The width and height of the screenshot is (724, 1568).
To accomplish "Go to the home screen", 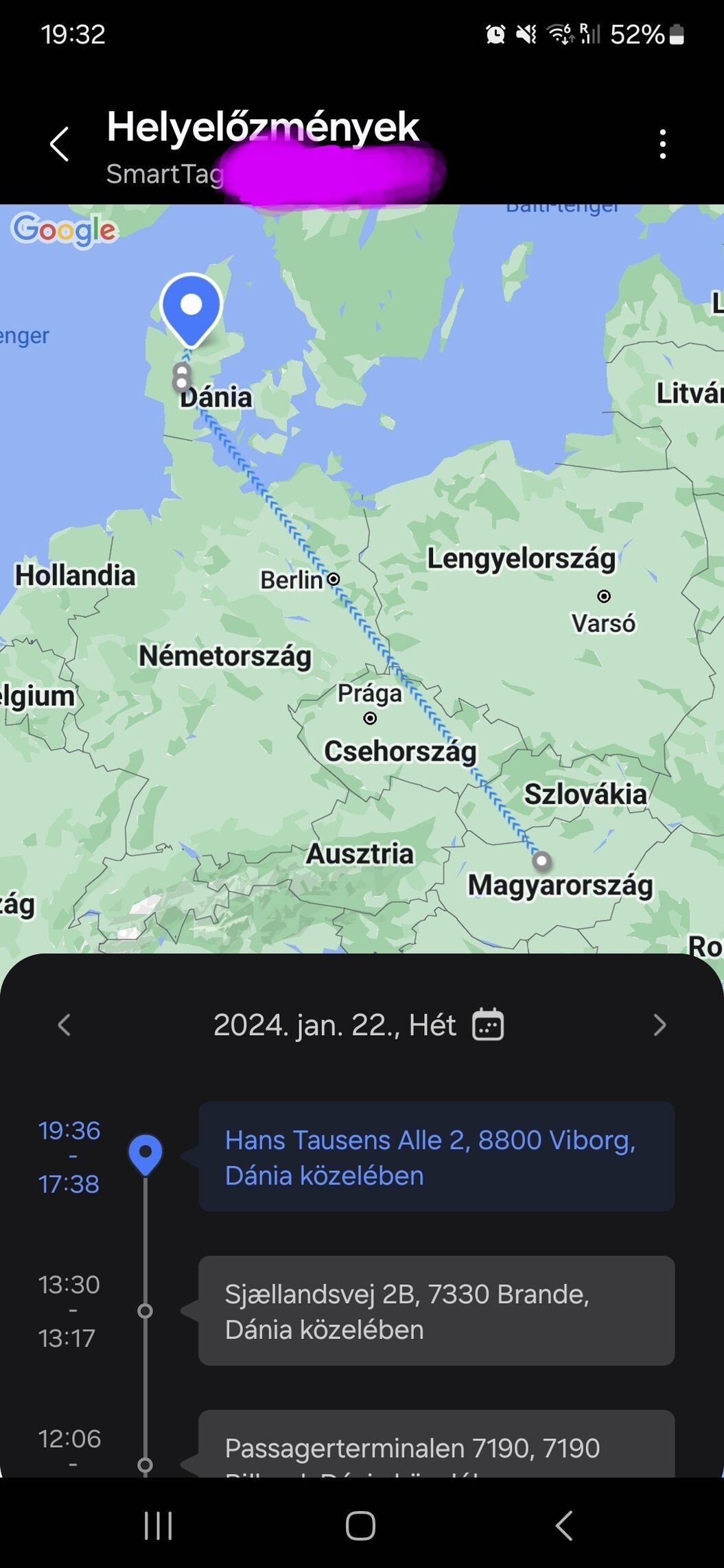I will click(x=361, y=1525).
